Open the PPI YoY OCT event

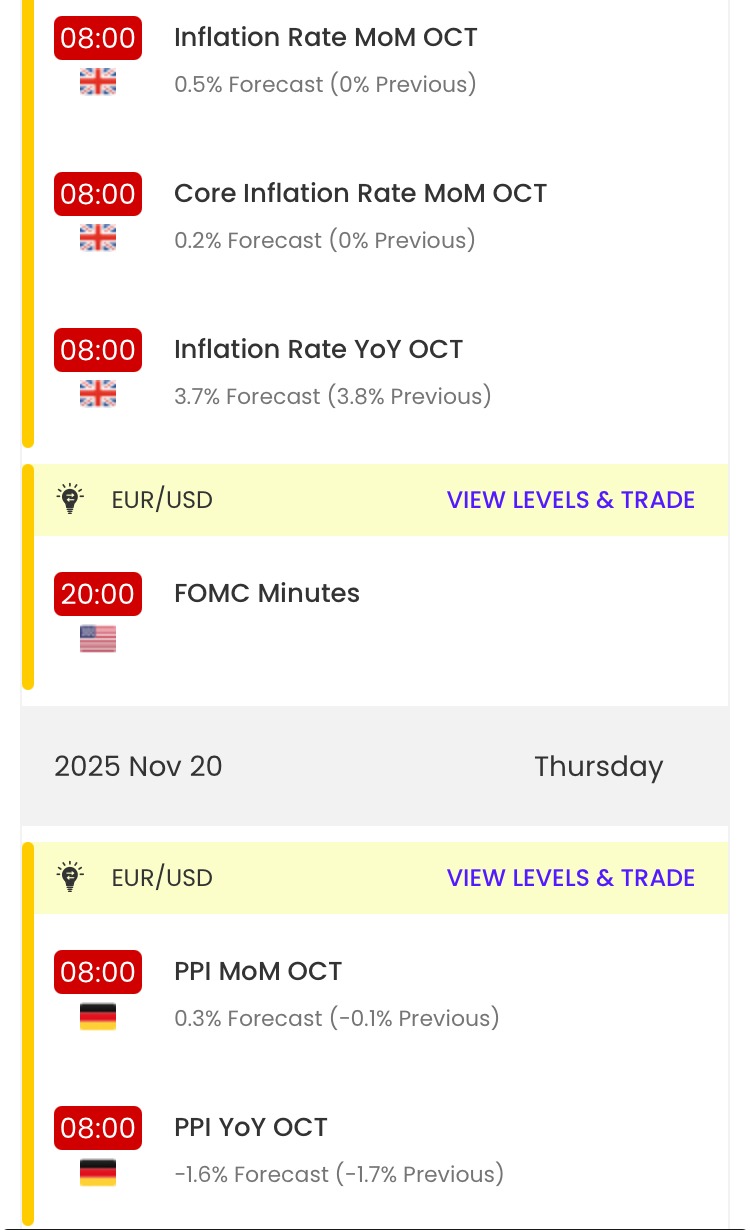pos(250,1128)
